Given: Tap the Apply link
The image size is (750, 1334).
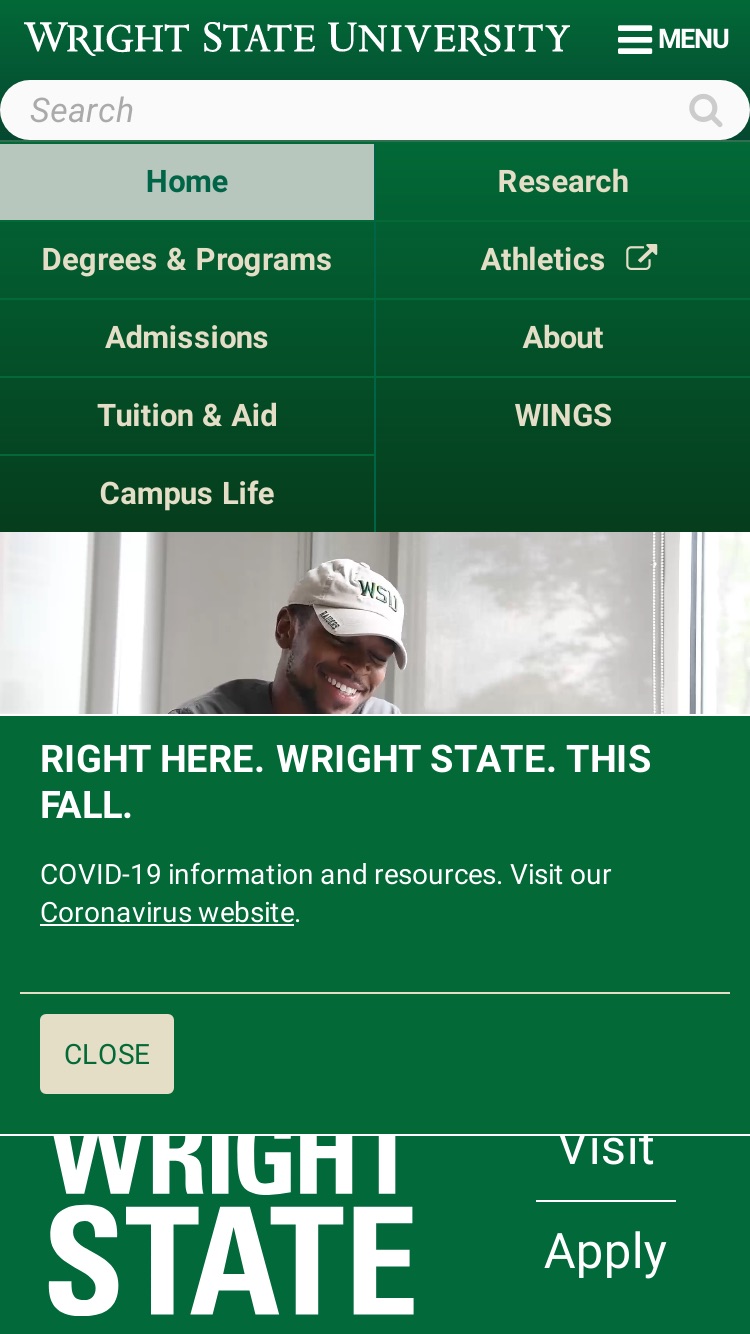Looking at the screenshot, I should [606, 1252].
